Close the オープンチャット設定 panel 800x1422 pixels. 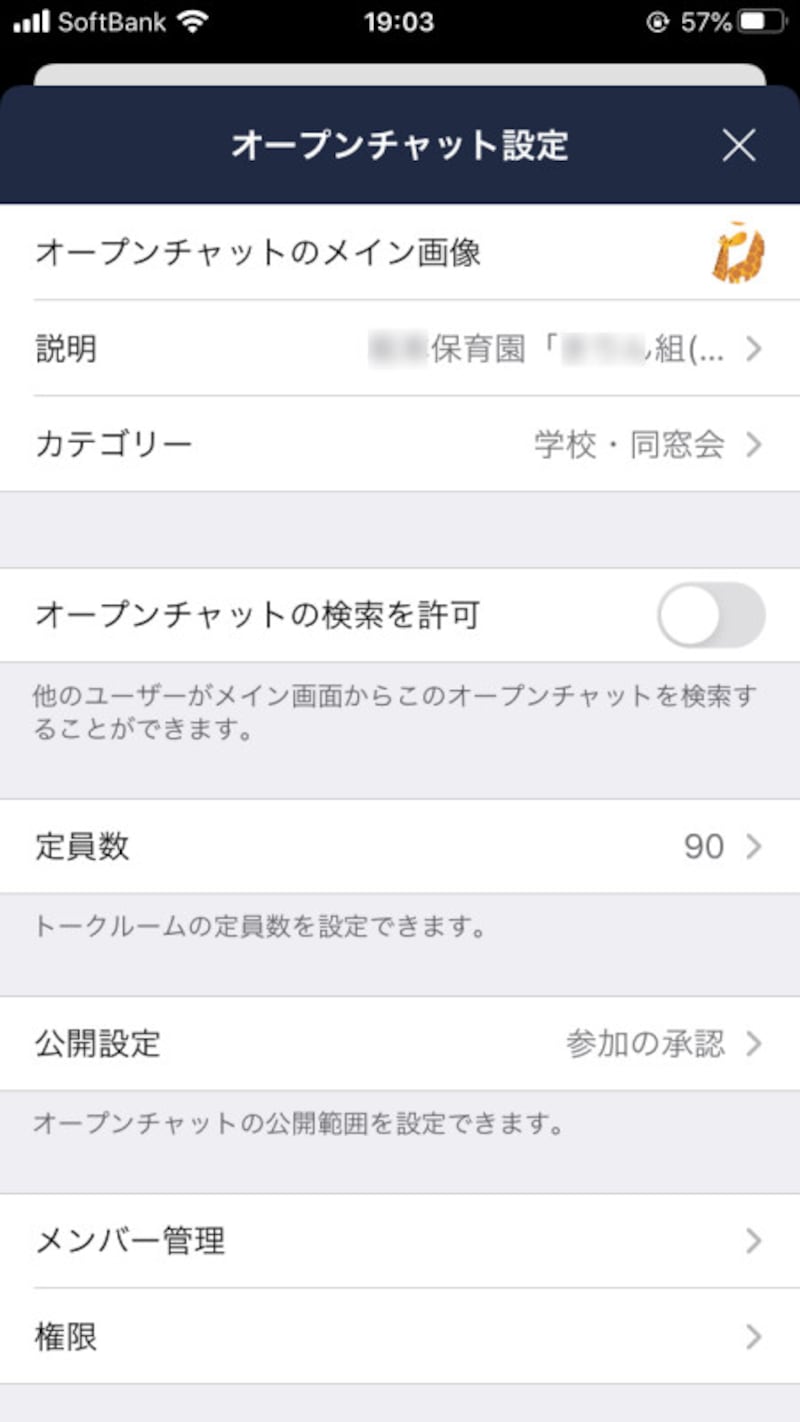(x=737, y=146)
